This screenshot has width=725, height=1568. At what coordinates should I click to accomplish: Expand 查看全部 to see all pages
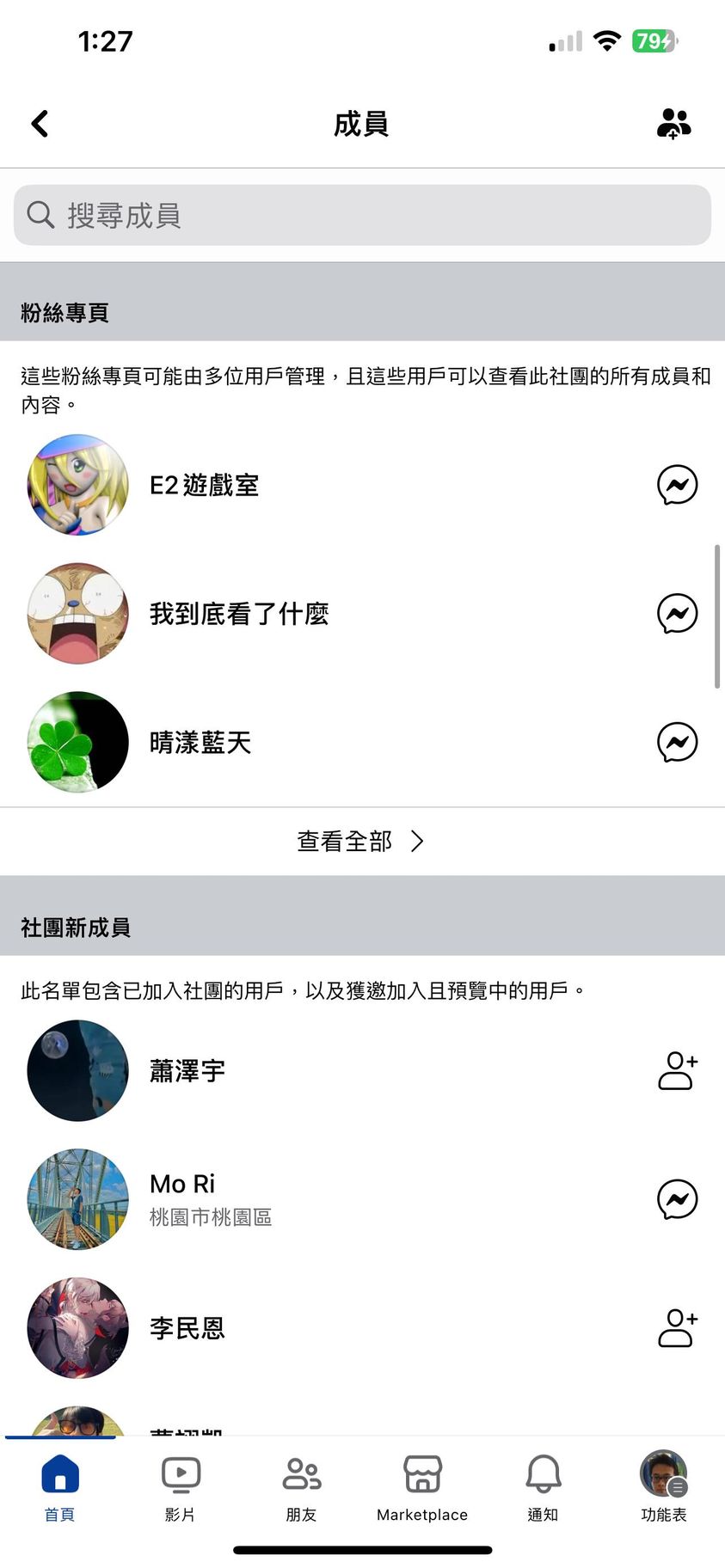pos(360,841)
